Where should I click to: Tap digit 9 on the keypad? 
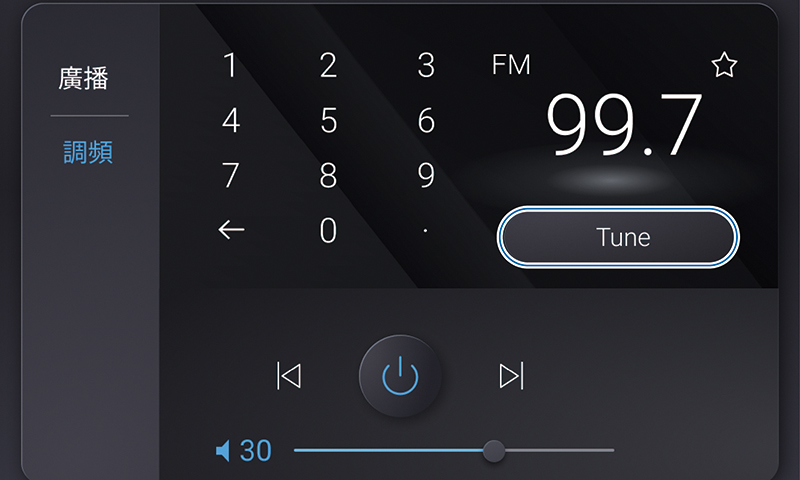[x=426, y=176]
